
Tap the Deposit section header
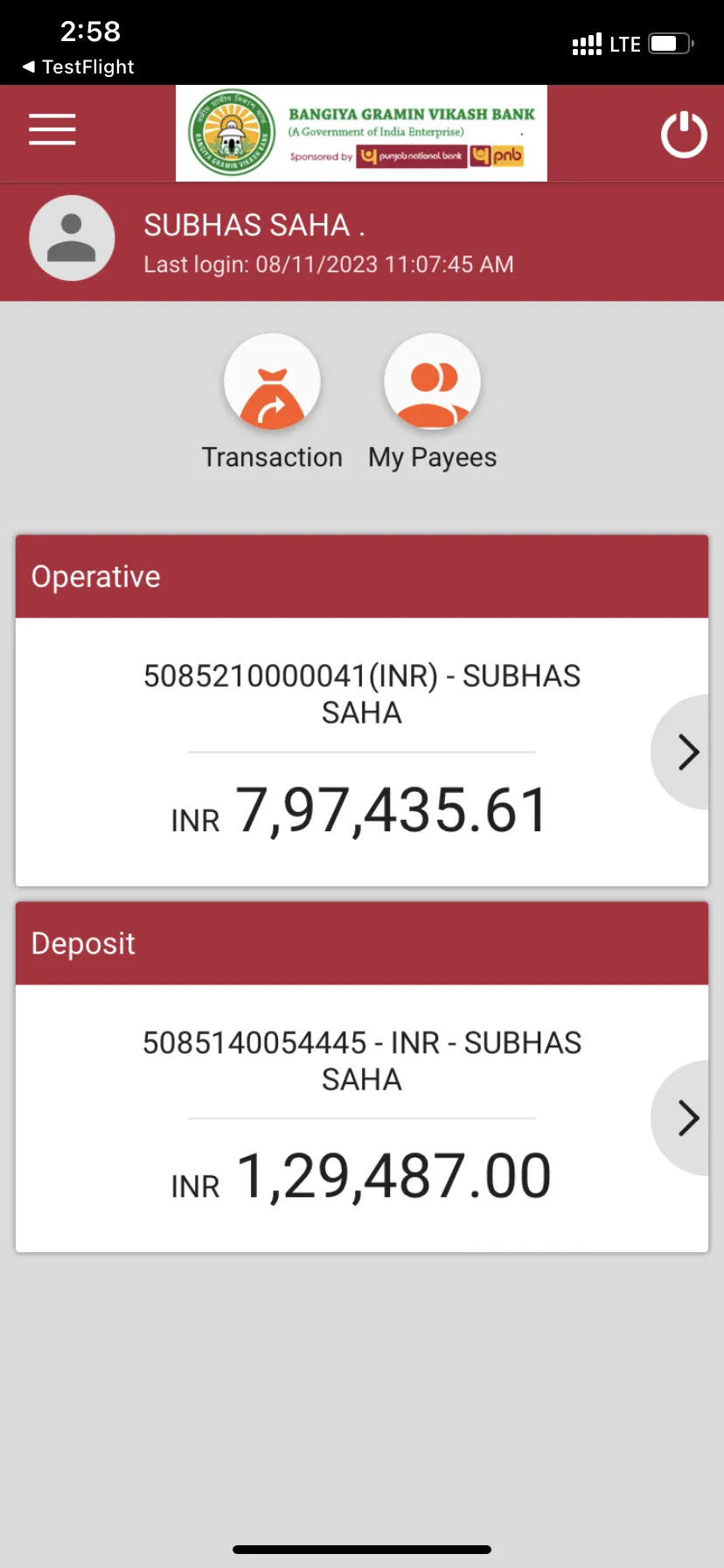tap(83, 943)
